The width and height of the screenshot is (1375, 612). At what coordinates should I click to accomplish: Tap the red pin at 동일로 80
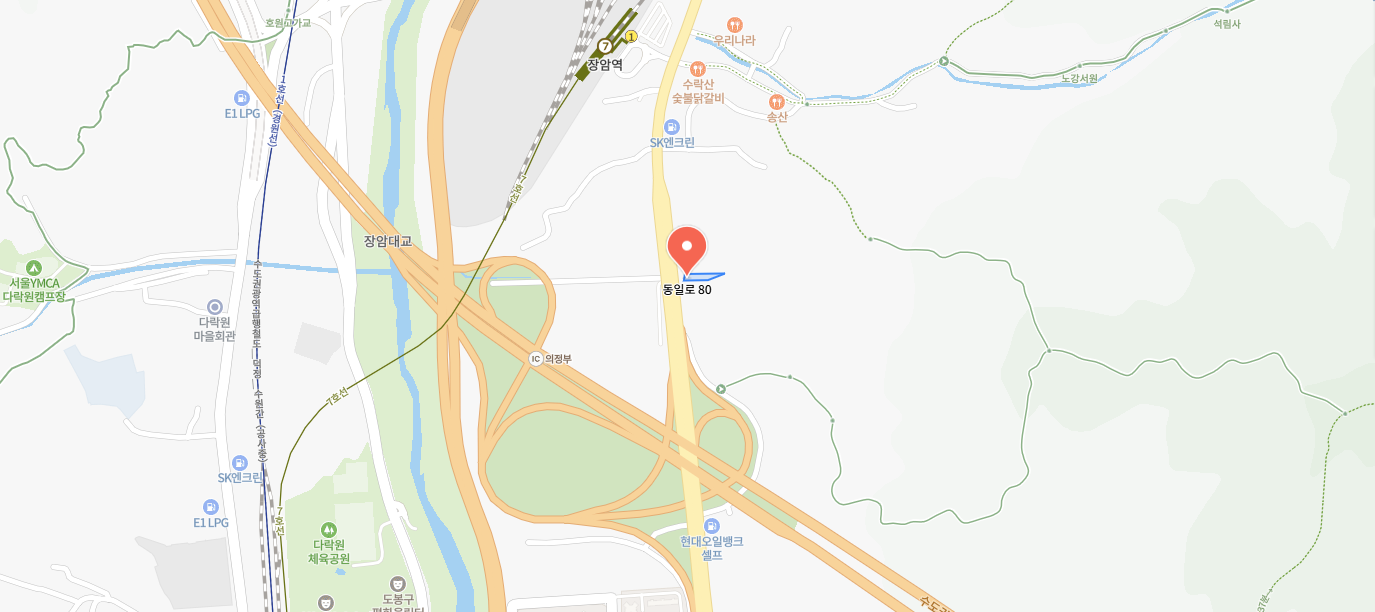[686, 248]
